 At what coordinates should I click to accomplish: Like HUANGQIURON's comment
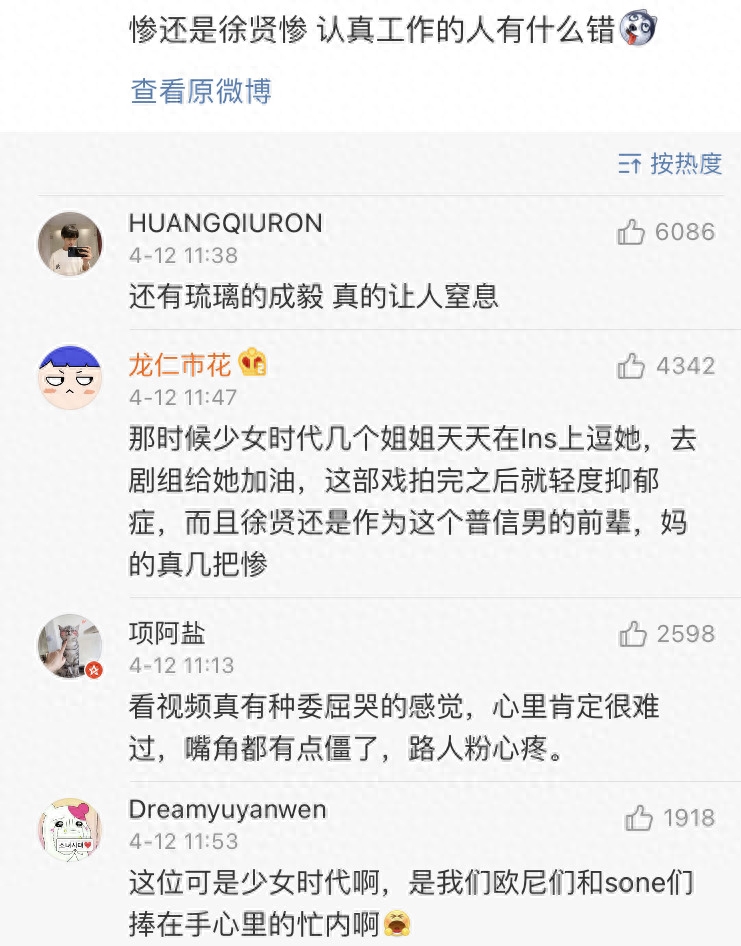(x=631, y=233)
